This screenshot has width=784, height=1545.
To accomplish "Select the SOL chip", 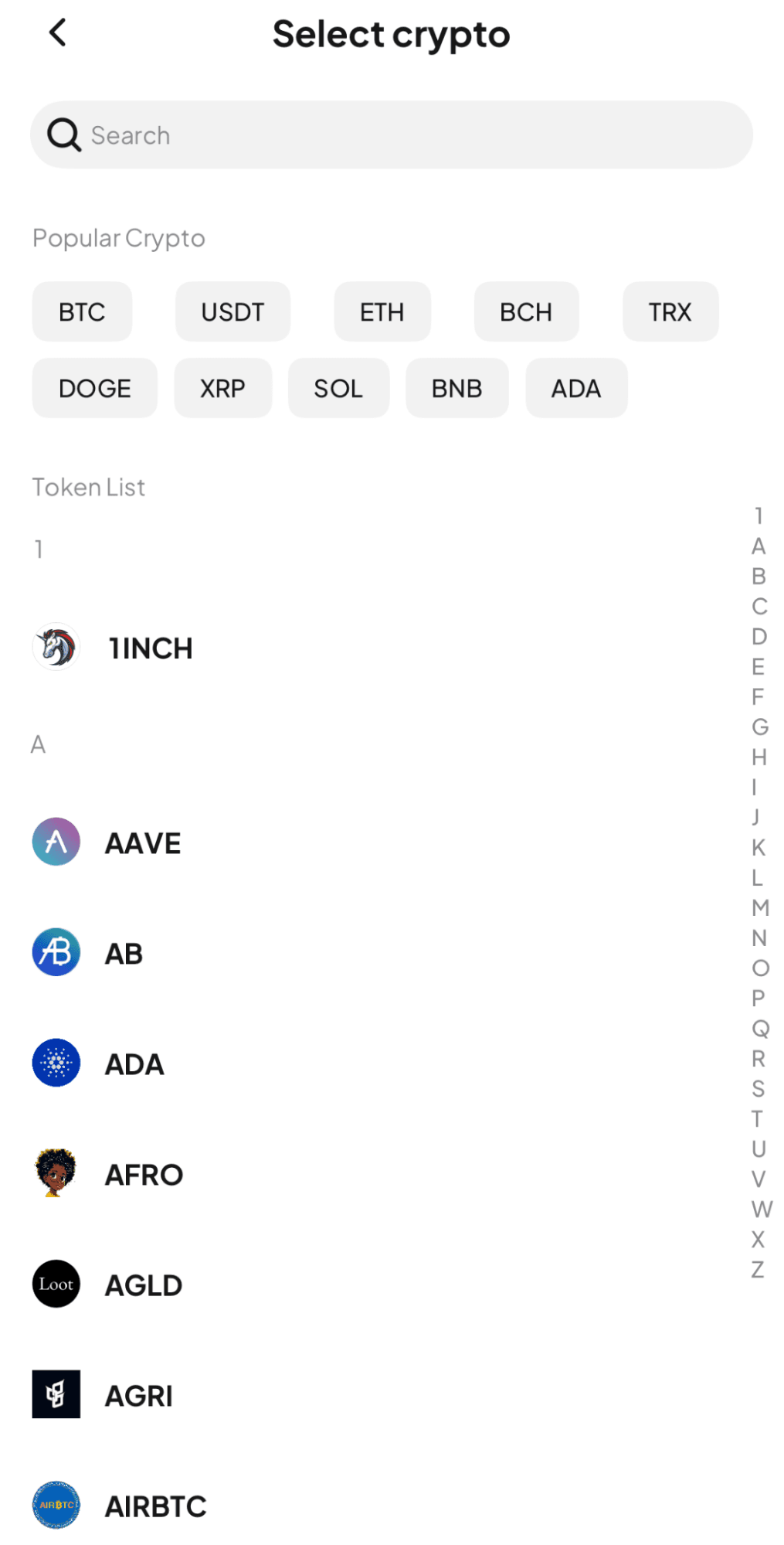I will tap(338, 388).
